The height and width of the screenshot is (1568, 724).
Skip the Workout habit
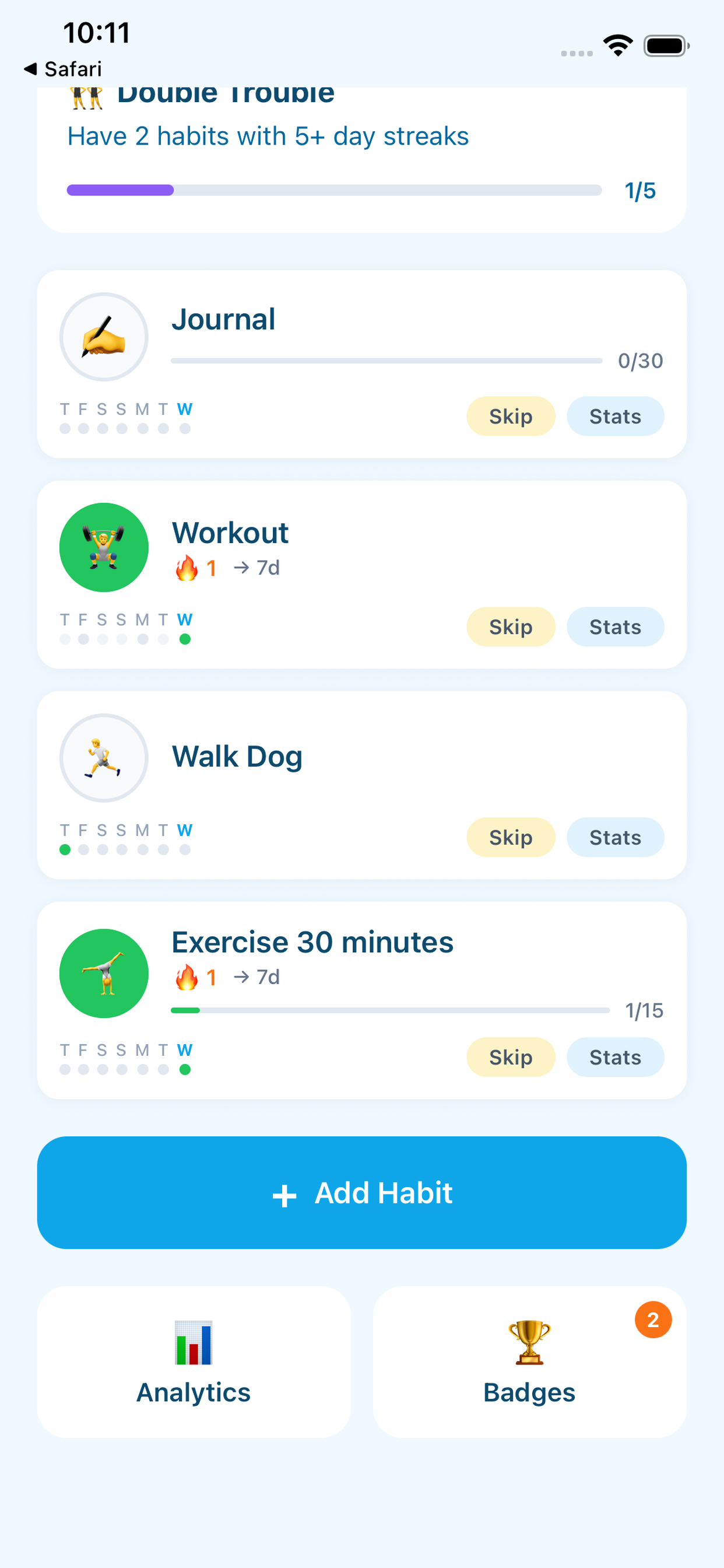[x=510, y=627]
